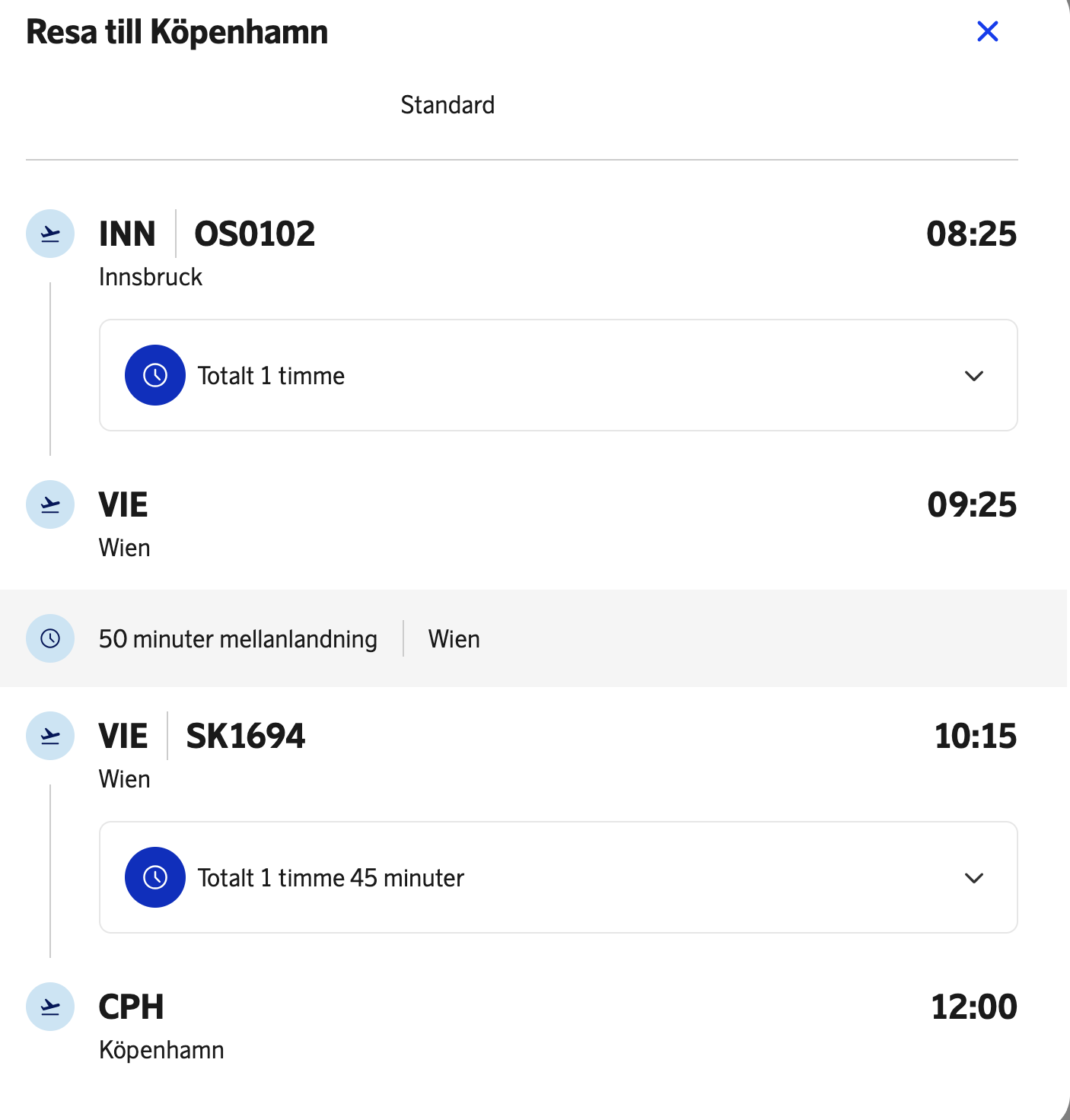Switch to the Standard tab
This screenshot has width=1070, height=1120.
click(x=447, y=105)
